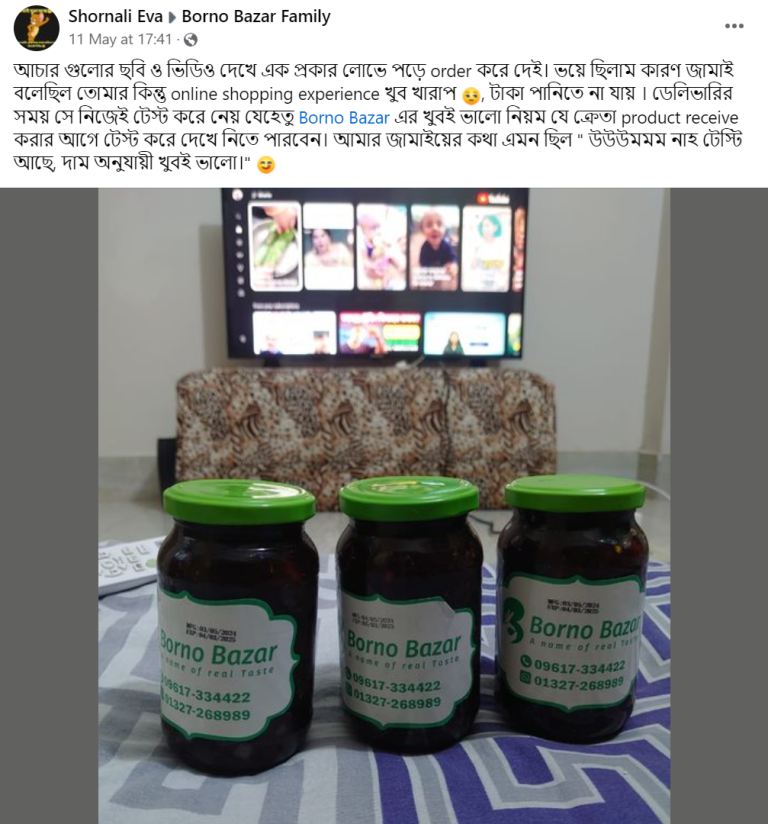Open Shornali Eva's profile picture
Image resolution: width=768 pixels, height=824 pixels.
click(36, 28)
